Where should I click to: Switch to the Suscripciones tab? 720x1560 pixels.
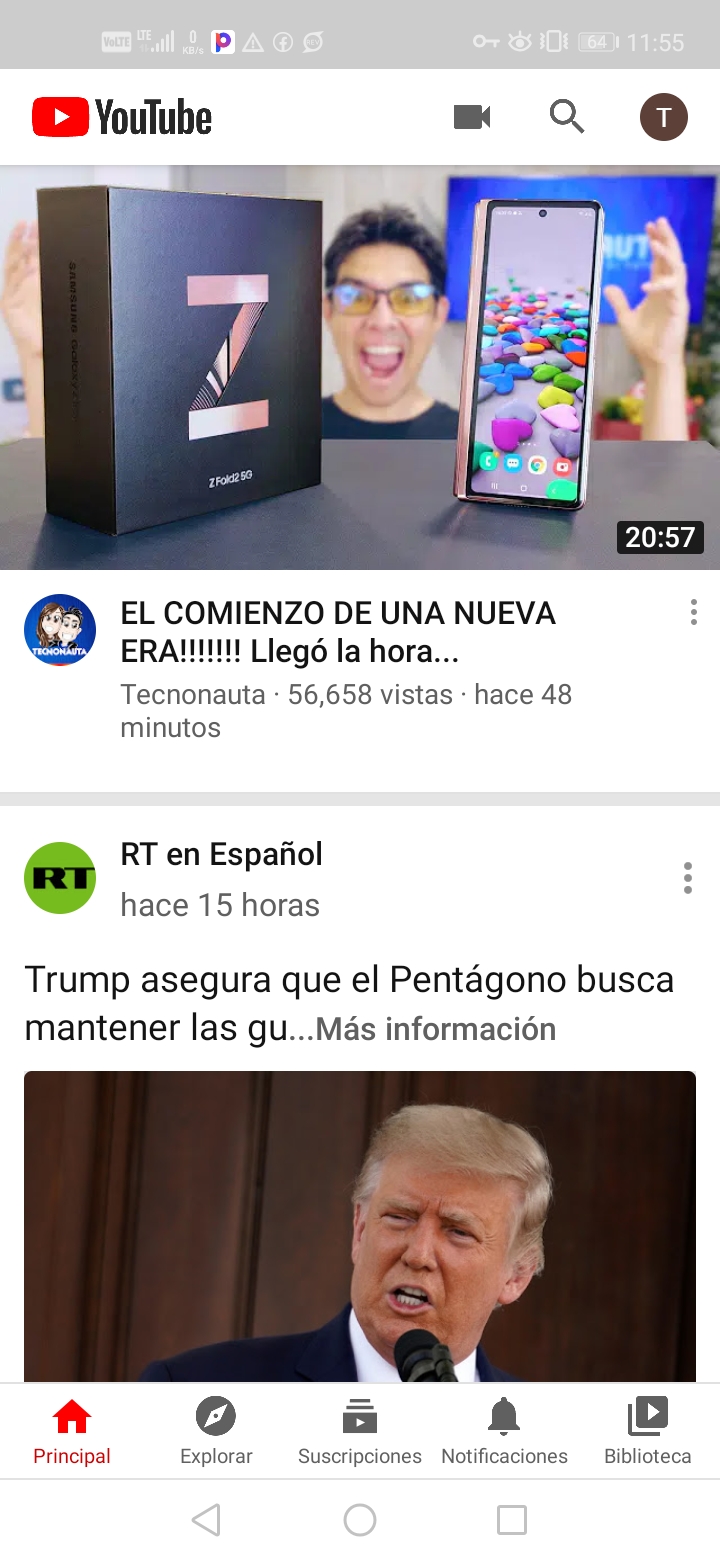click(359, 1430)
